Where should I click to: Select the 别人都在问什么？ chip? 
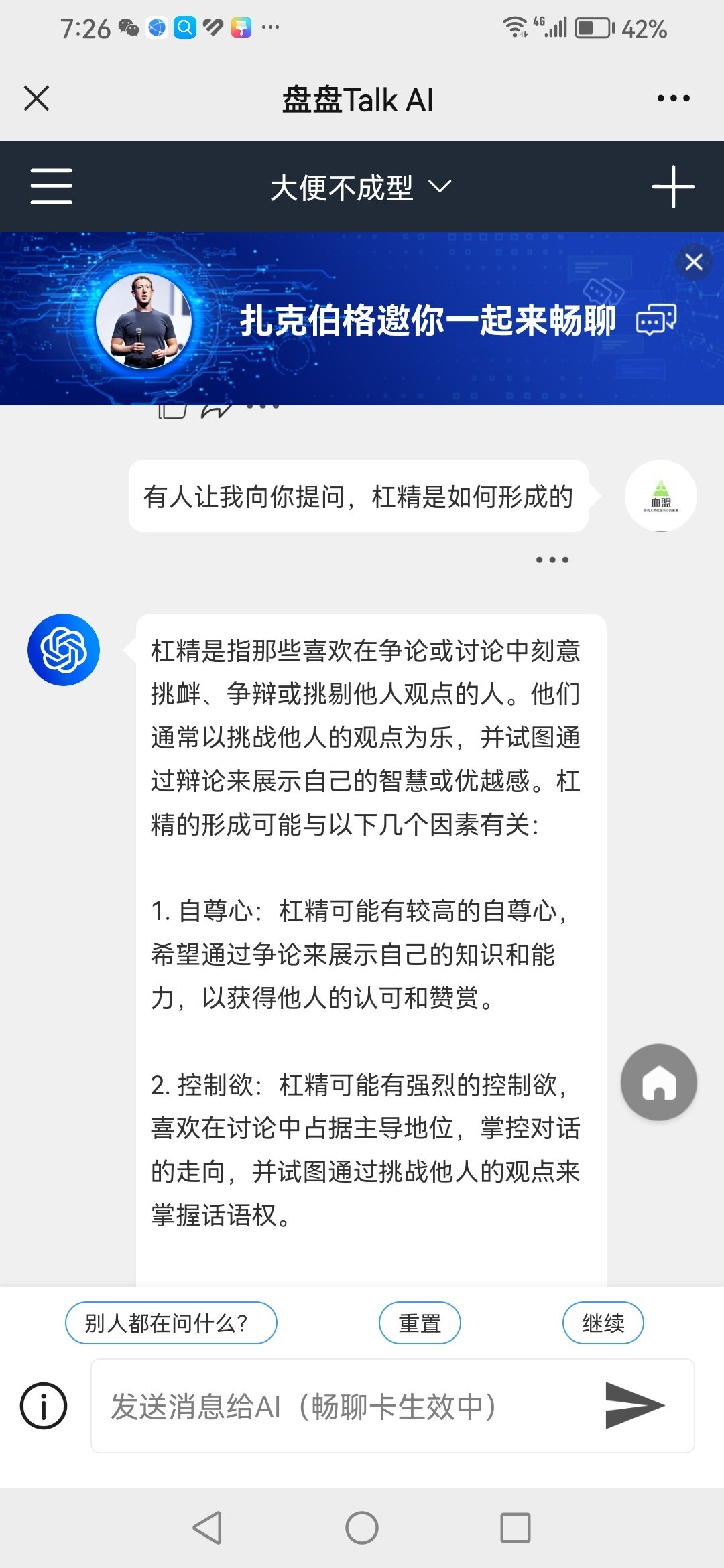(171, 1323)
